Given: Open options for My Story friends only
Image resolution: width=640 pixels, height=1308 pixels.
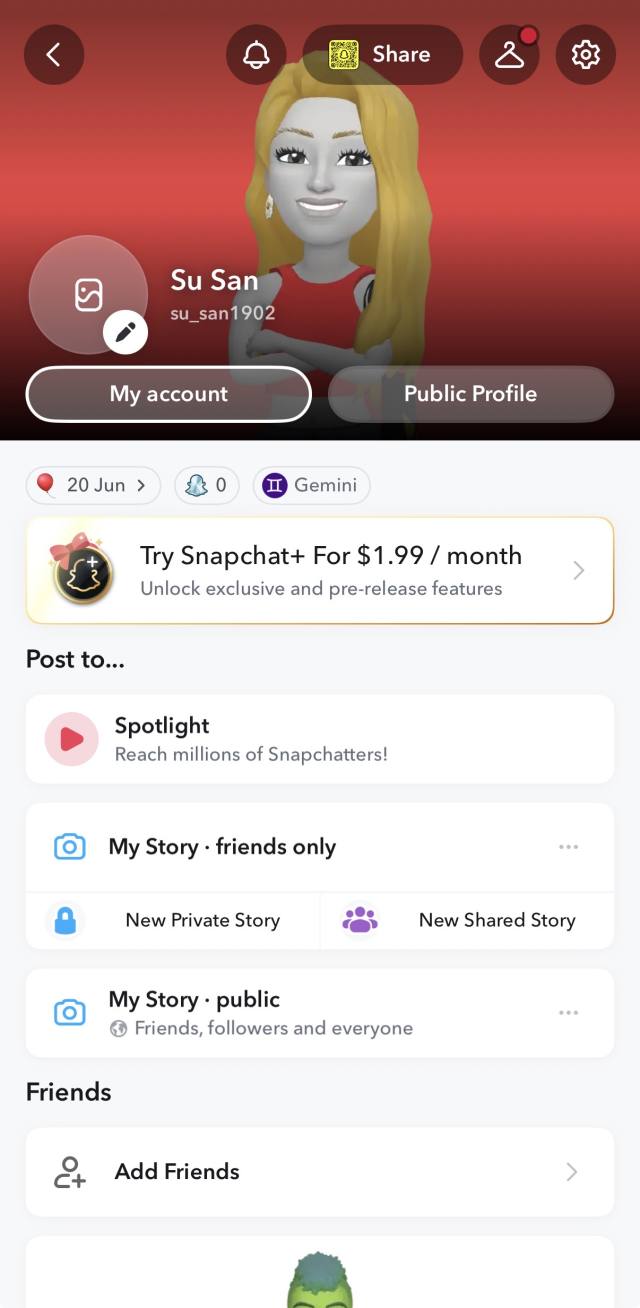Looking at the screenshot, I should 569,847.
